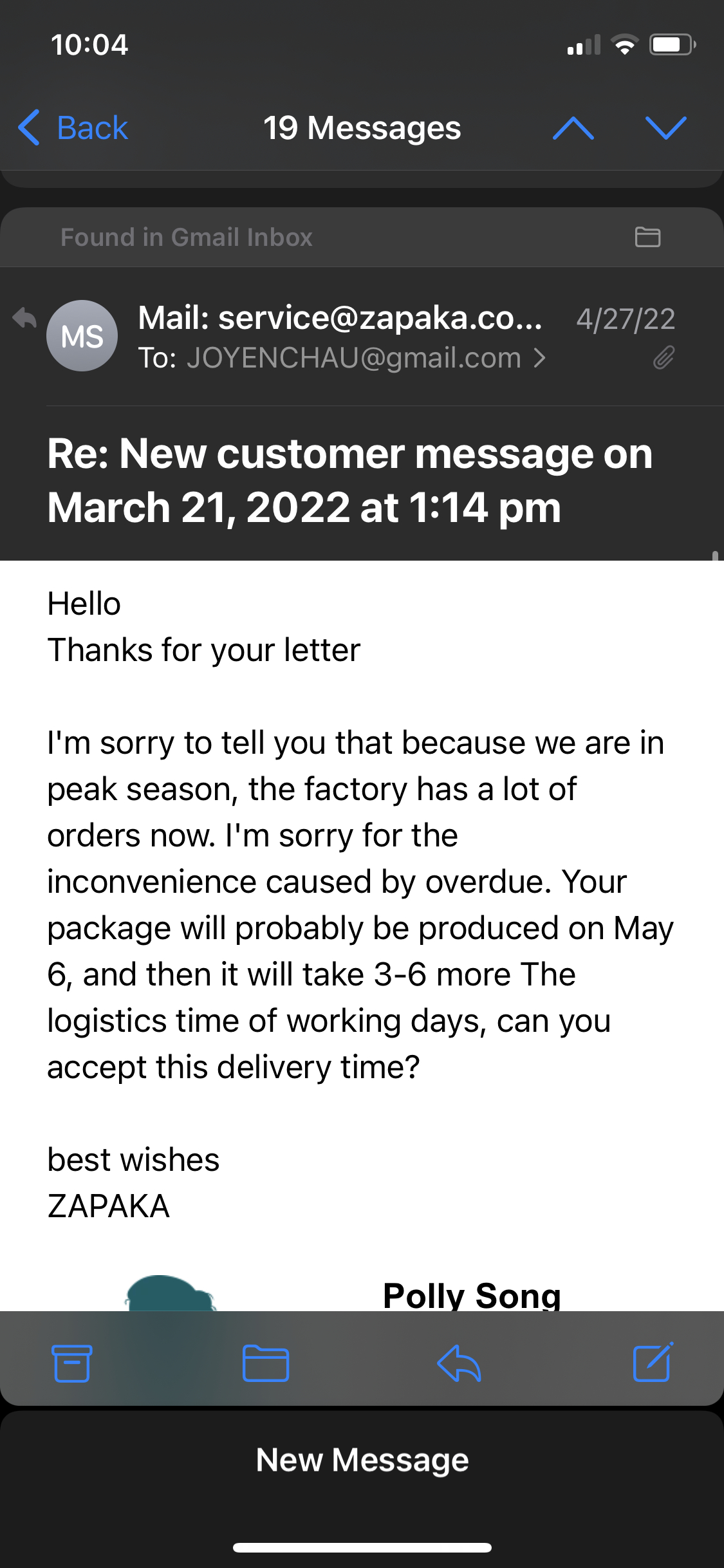Image resolution: width=724 pixels, height=1568 pixels.
Task: Show recipient details for JOYENCHAU@gmail.com
Action: [x=353, y=358]
